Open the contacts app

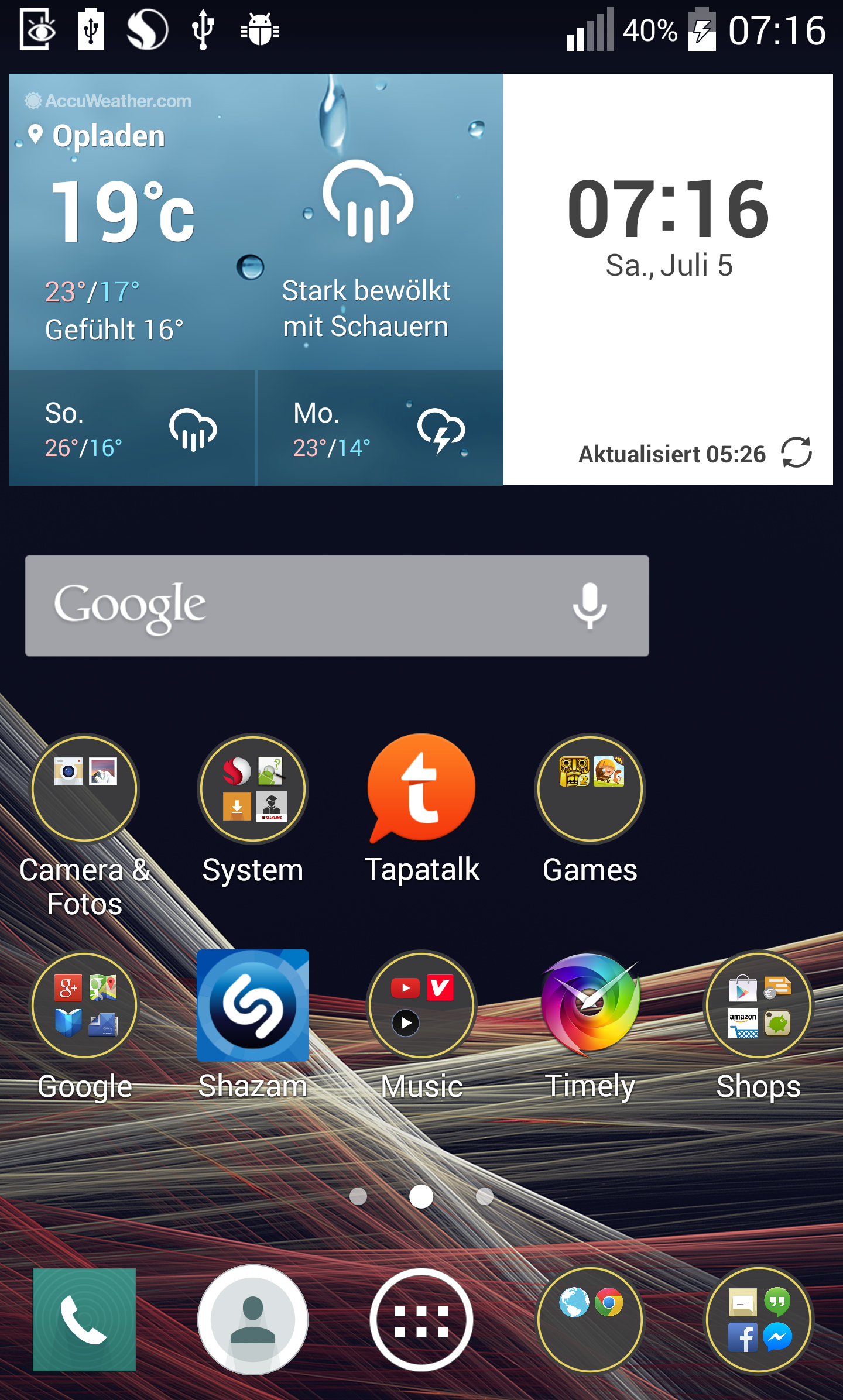253,1320
